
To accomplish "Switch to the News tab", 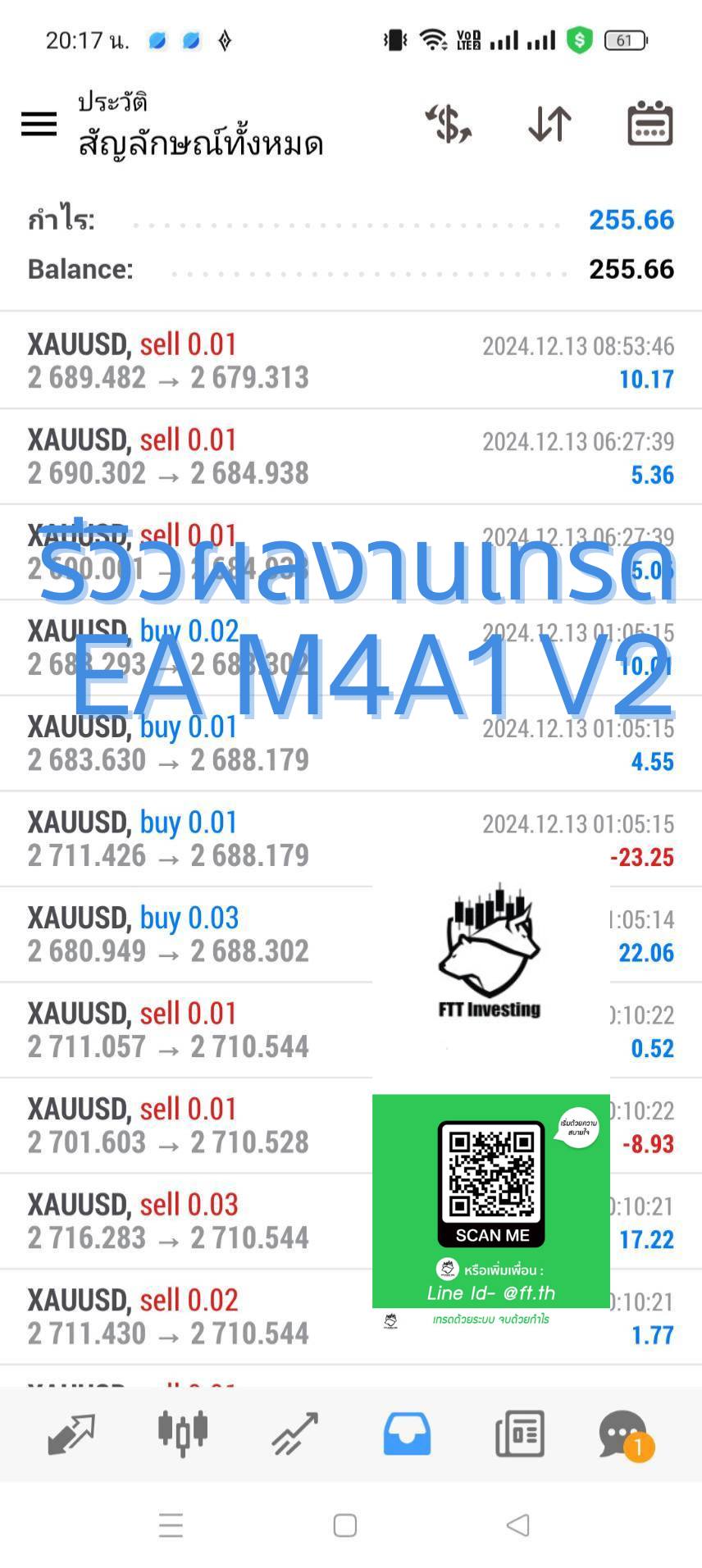I will click(520, 1434).
